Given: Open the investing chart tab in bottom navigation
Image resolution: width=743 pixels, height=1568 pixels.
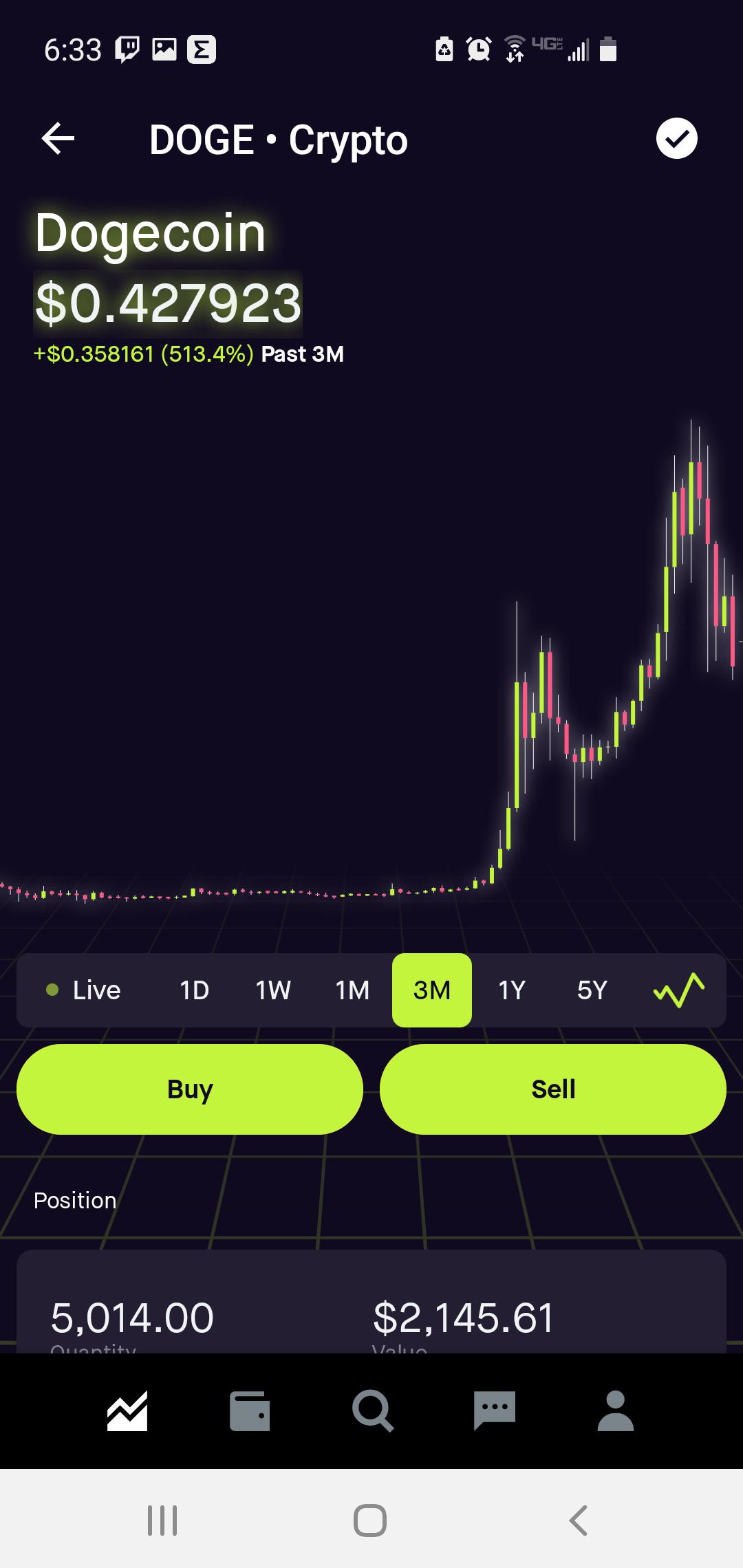Looking at the screenshot, I should coord(128,1411).
